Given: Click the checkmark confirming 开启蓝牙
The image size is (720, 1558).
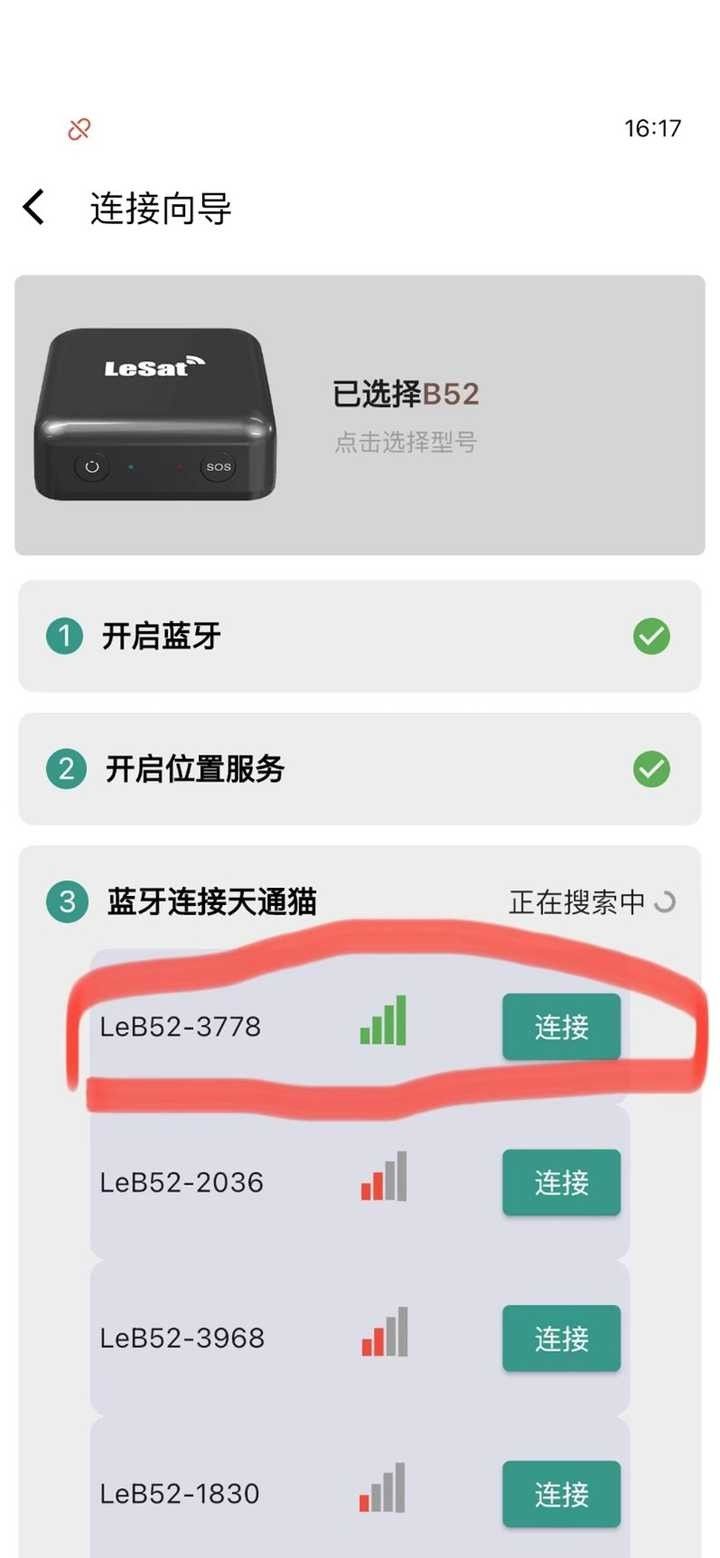Looking at the screenshot, I should (x=651, y=636).
